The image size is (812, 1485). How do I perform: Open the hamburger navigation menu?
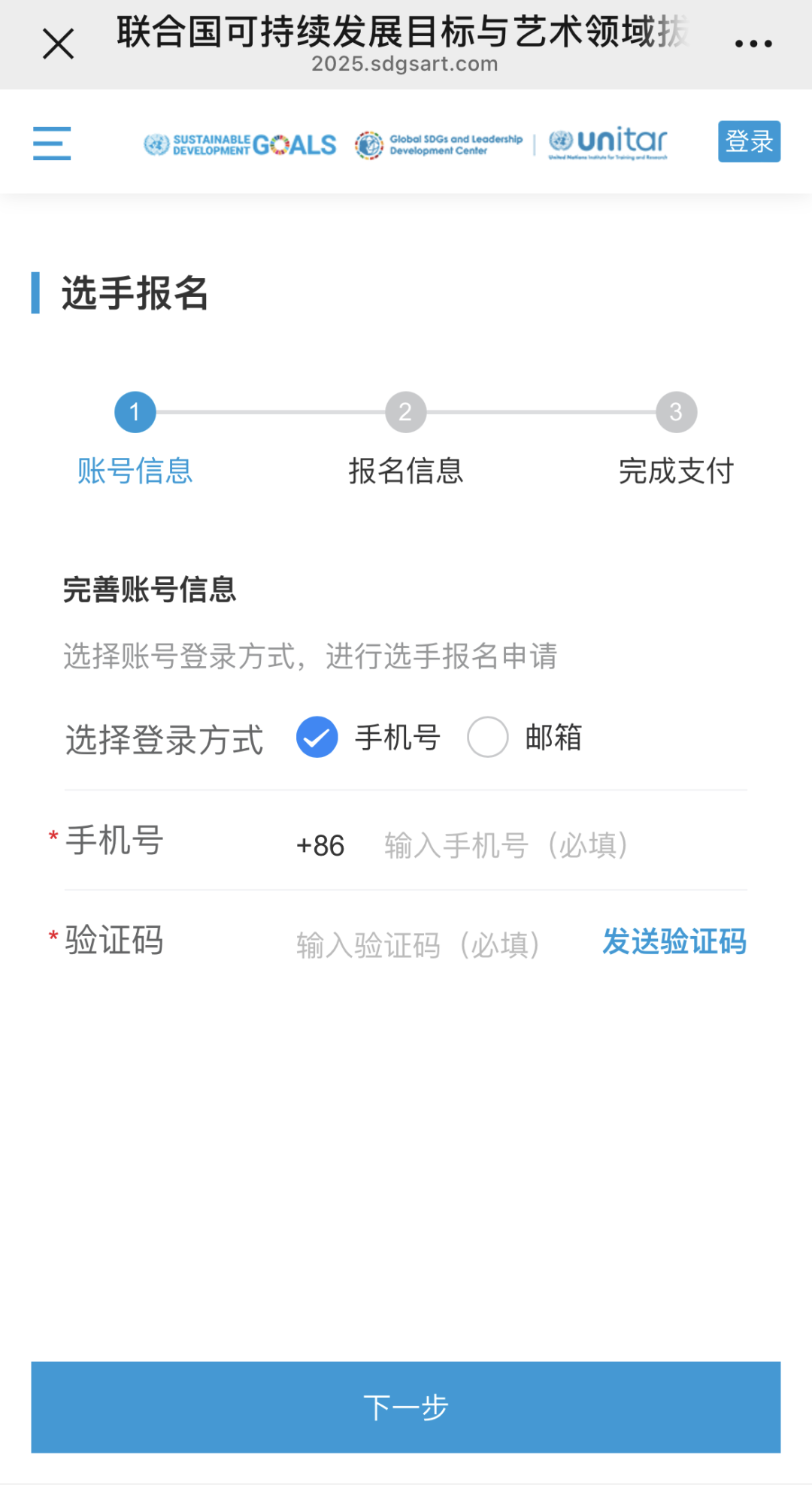[52, 143]
